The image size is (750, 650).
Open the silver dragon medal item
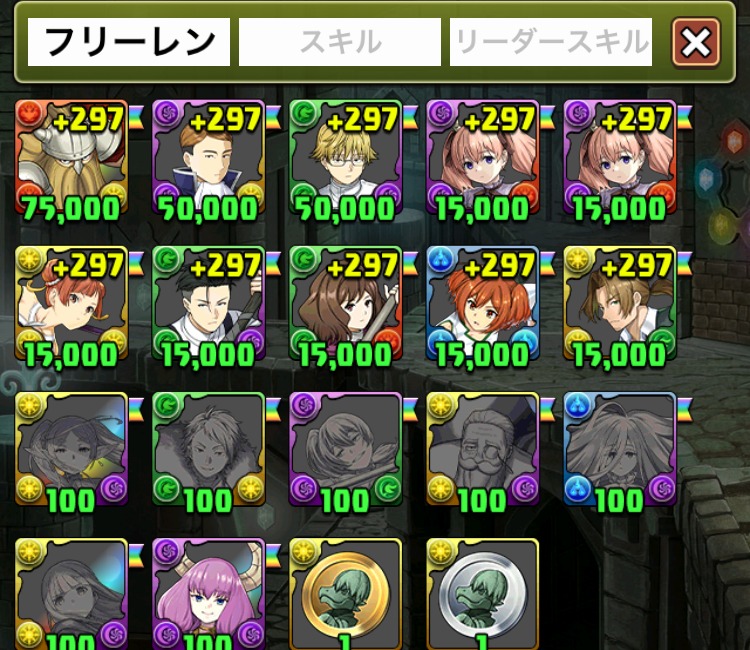point(482,595)
